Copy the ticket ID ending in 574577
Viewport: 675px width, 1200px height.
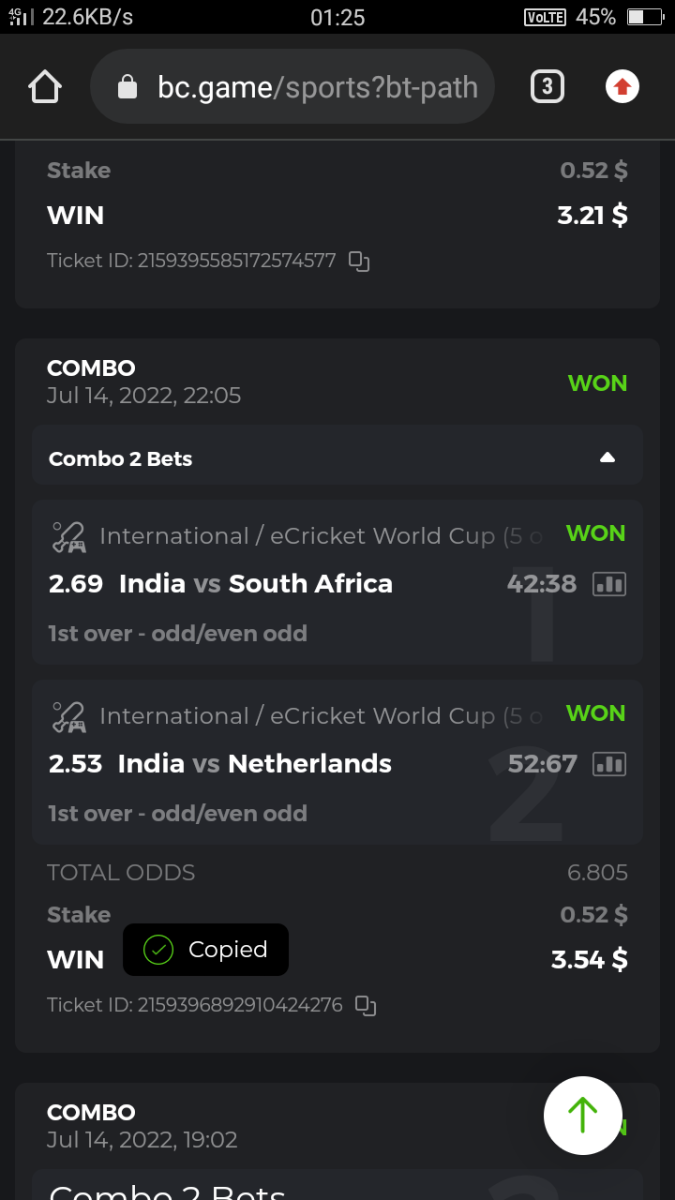click(x=359, y=262)
